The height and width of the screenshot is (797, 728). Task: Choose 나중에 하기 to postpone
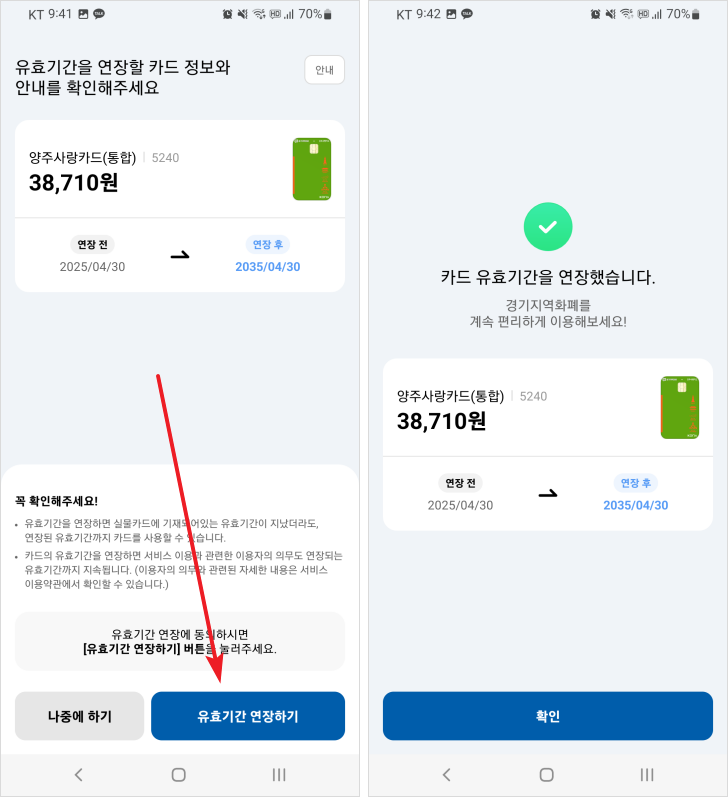point(80,716)
